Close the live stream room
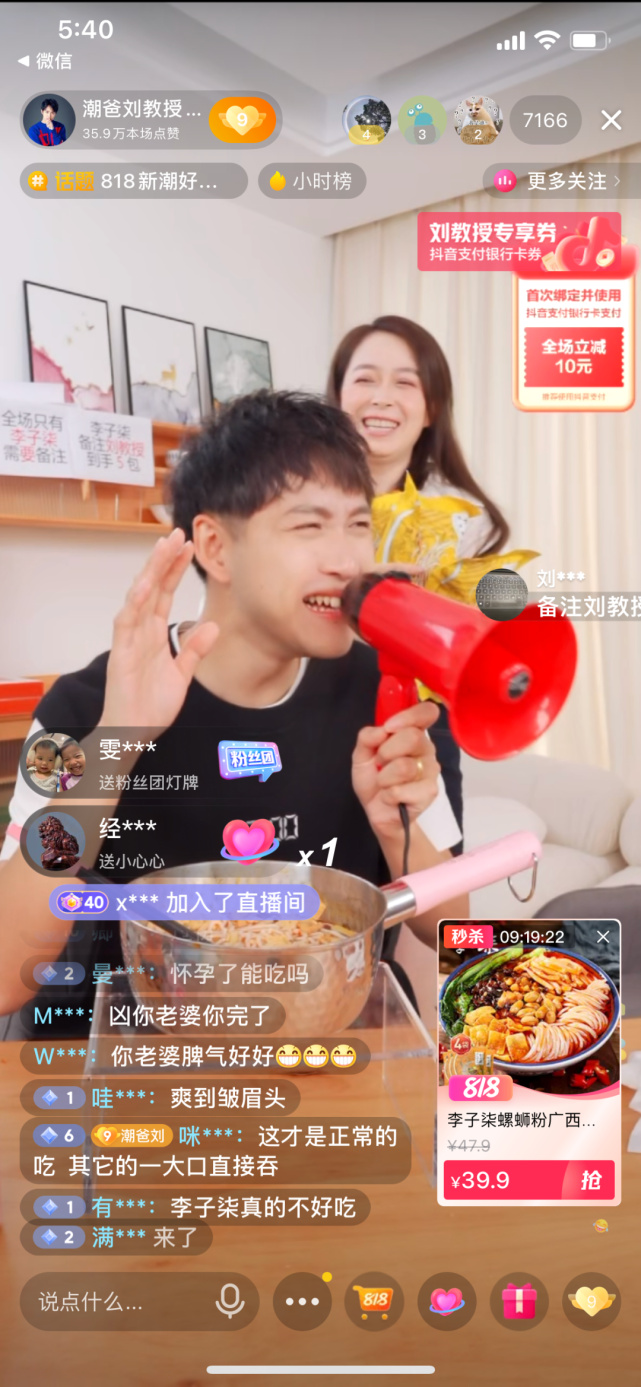This screenshot has height=1387, width=641. [611, 121]
